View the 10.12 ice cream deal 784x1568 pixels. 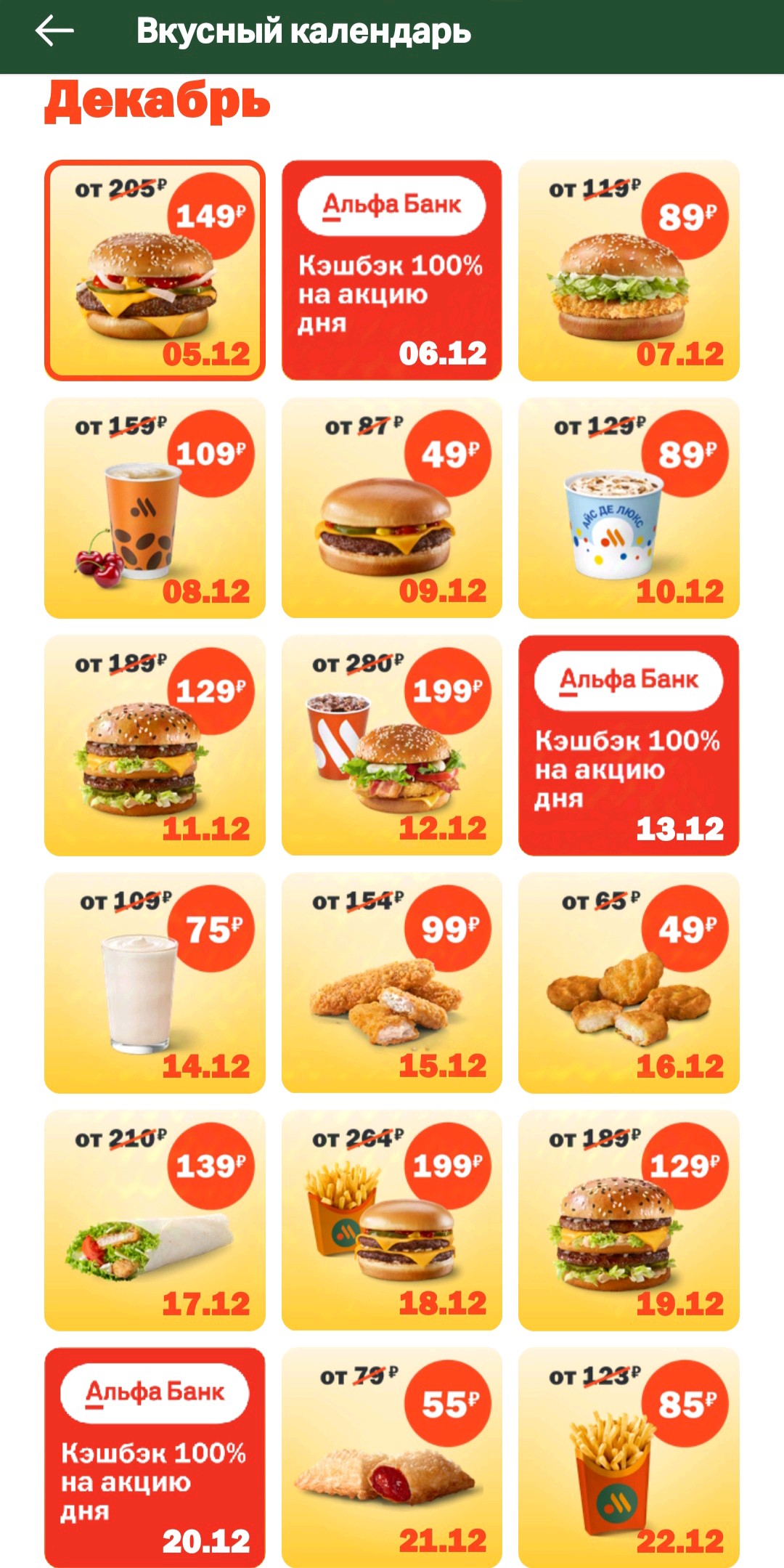click(x=629, y=508)
